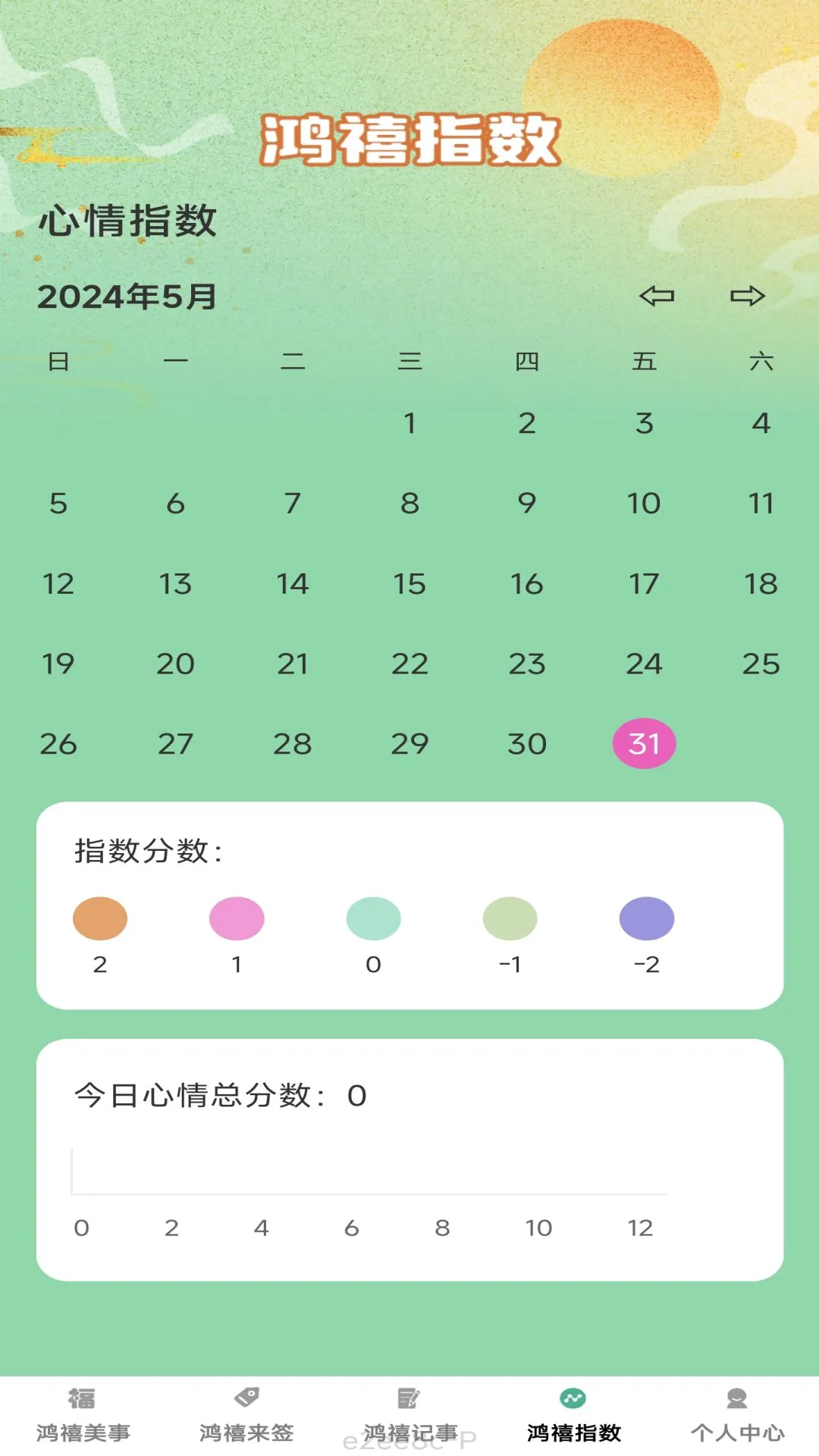Click date 15 on the calendar

click(409, 584)
